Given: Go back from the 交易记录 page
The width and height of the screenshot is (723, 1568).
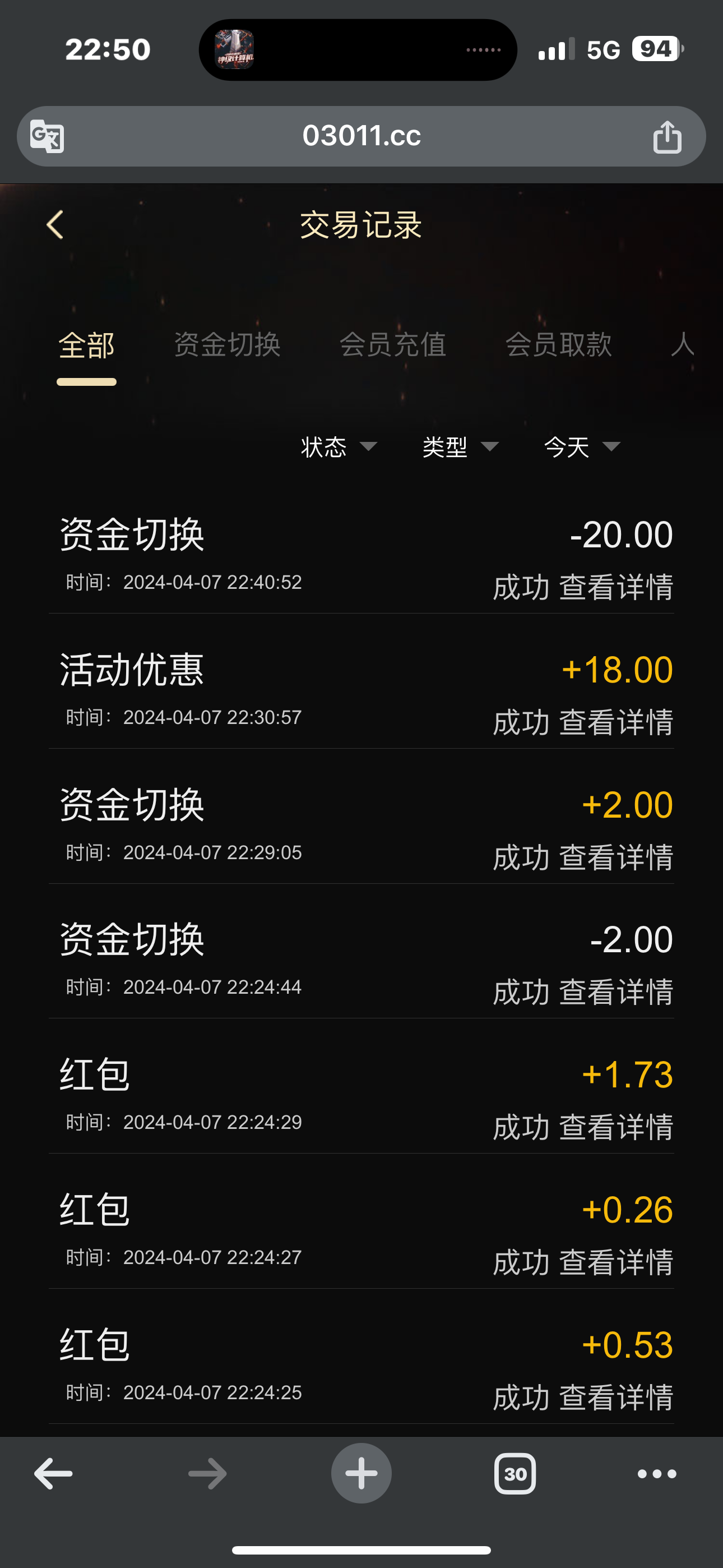Looking at the screenshot, I should [x=55, y=225].
